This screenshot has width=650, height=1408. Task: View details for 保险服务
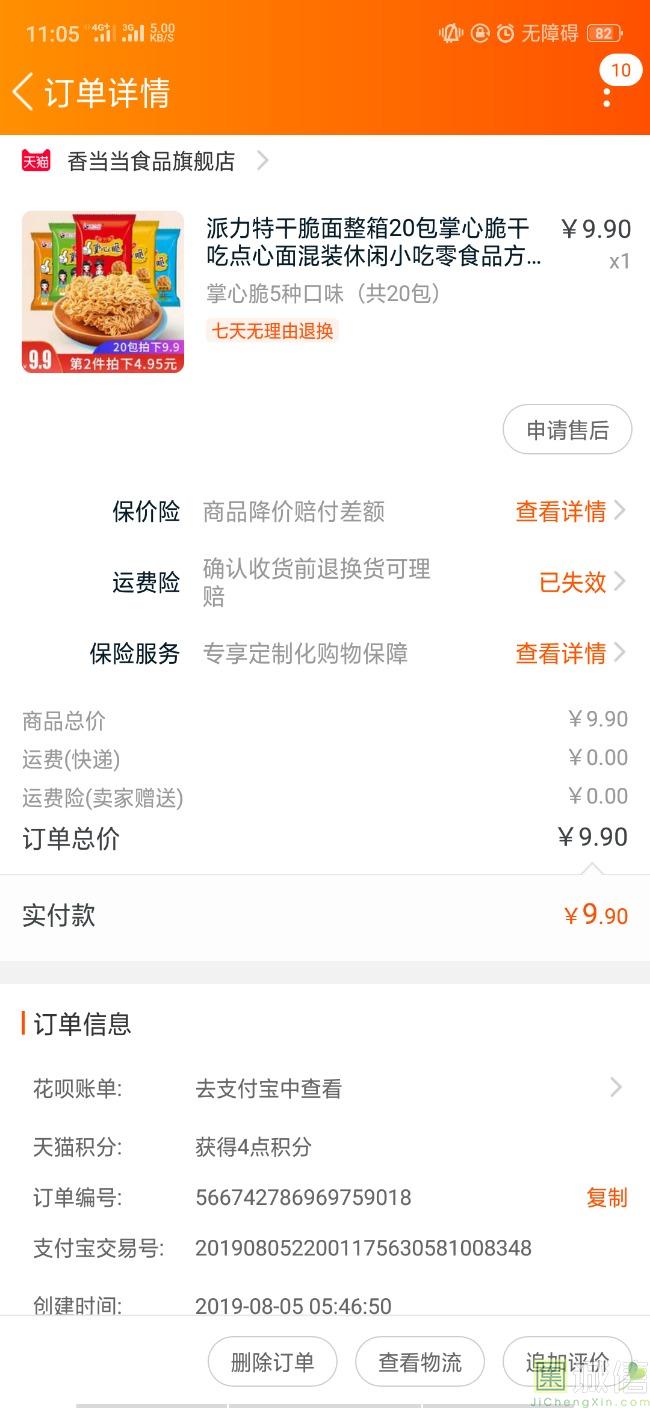click(571, 654)
